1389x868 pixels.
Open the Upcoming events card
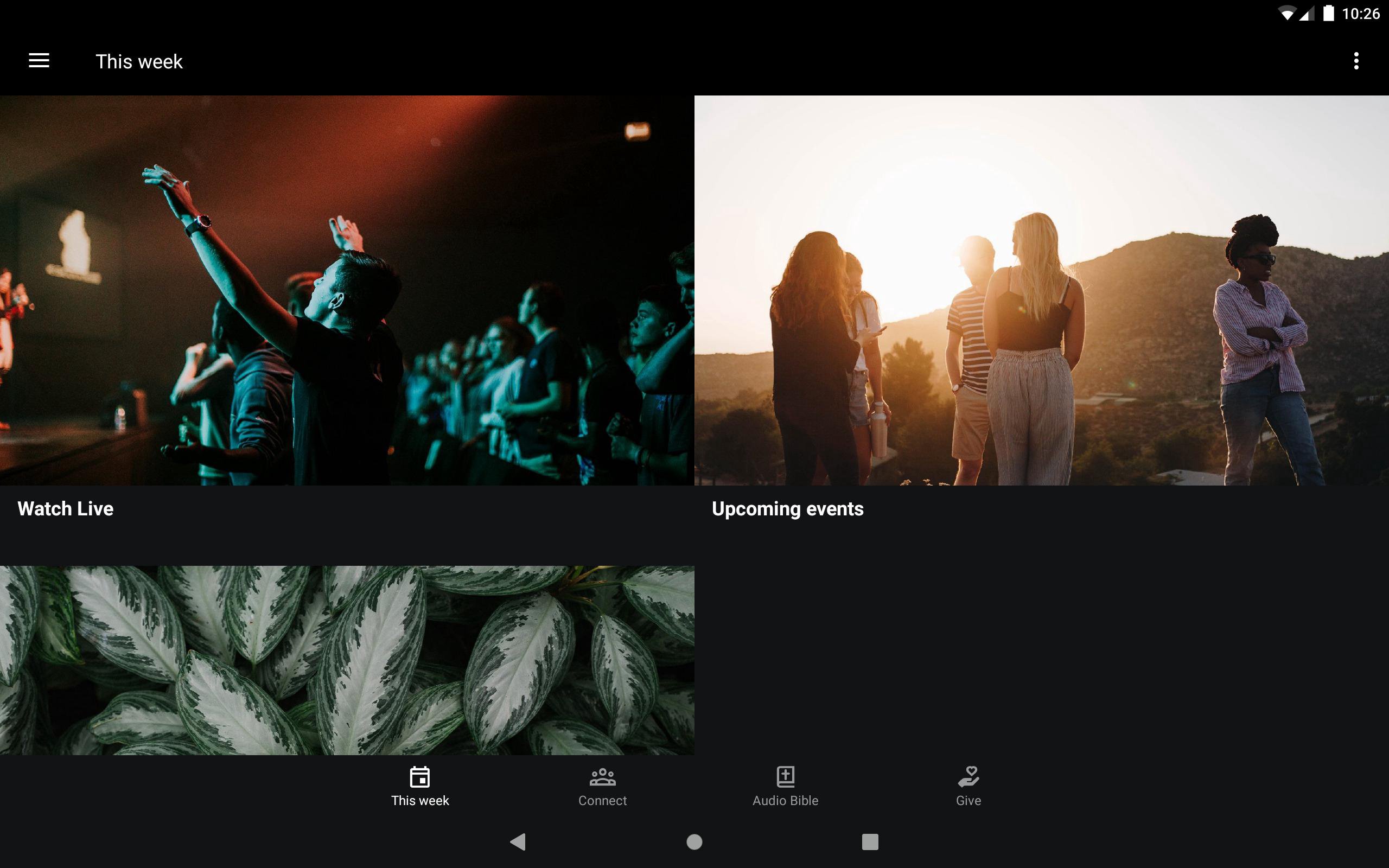1041,310
